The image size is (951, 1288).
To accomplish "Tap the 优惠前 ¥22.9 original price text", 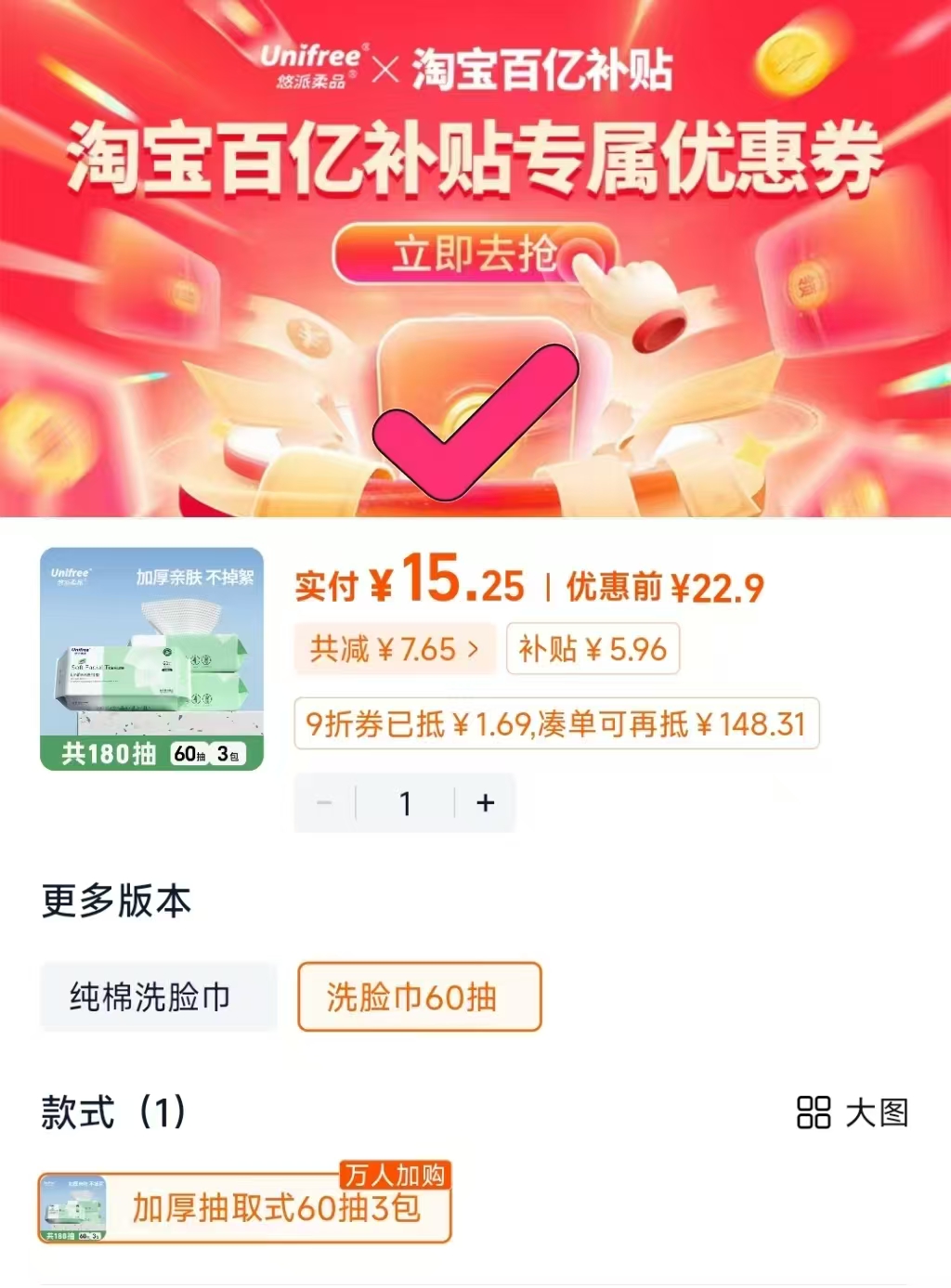I will (x=665, y=585).
